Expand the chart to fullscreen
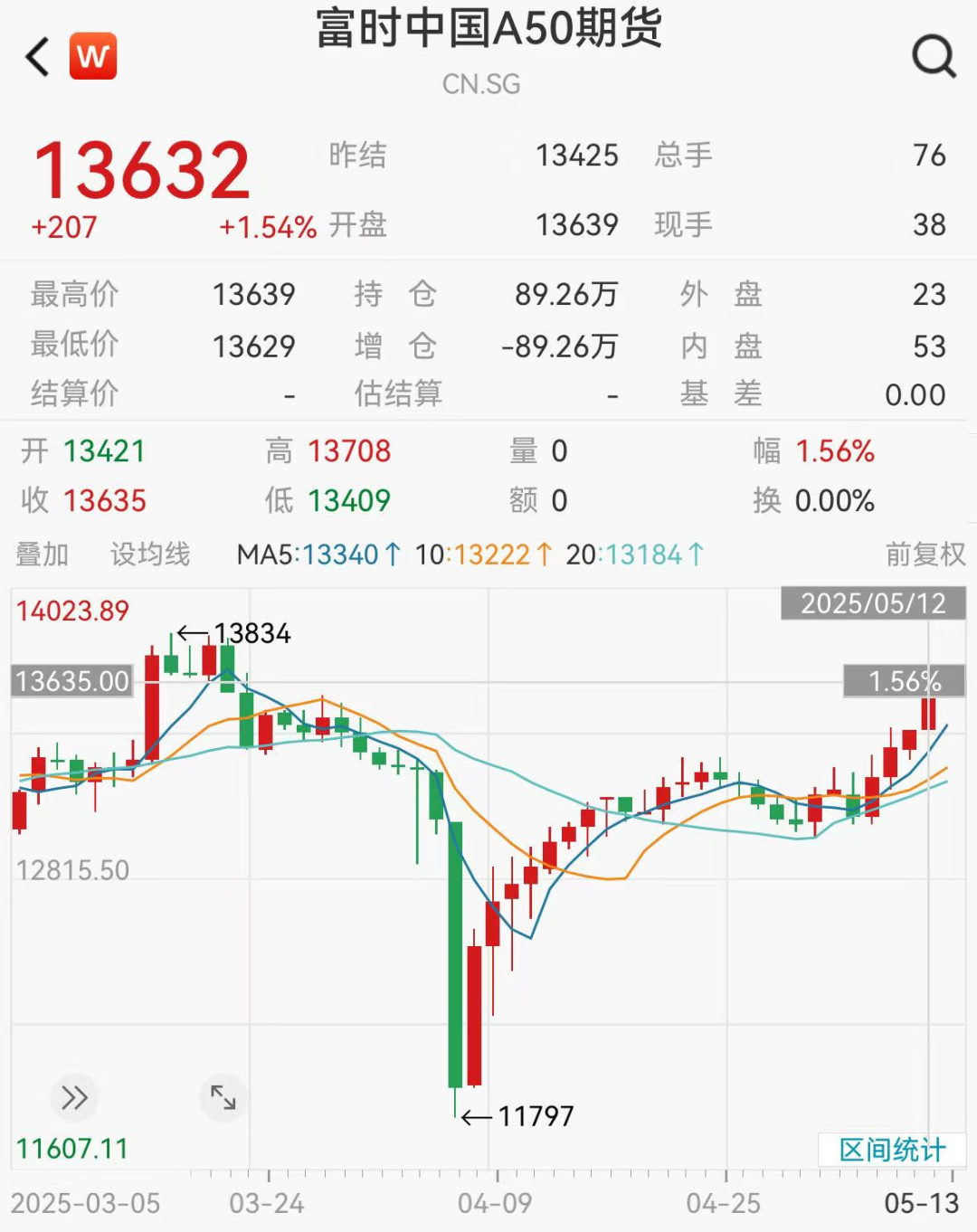The image size is (977, 1232). (x=223, y=1098)
